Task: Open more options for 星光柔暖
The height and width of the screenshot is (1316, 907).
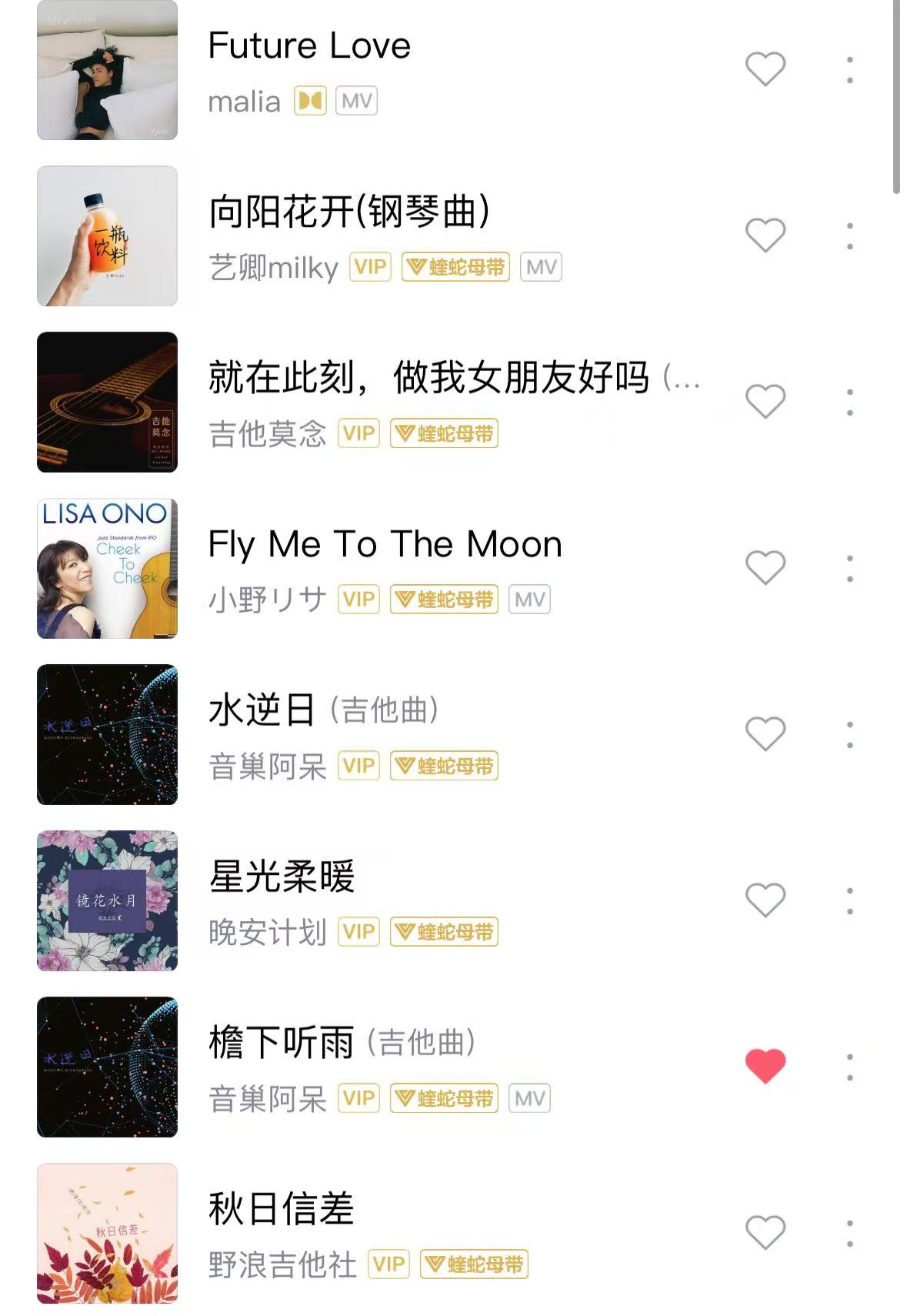Action: (x=849, y=901)
